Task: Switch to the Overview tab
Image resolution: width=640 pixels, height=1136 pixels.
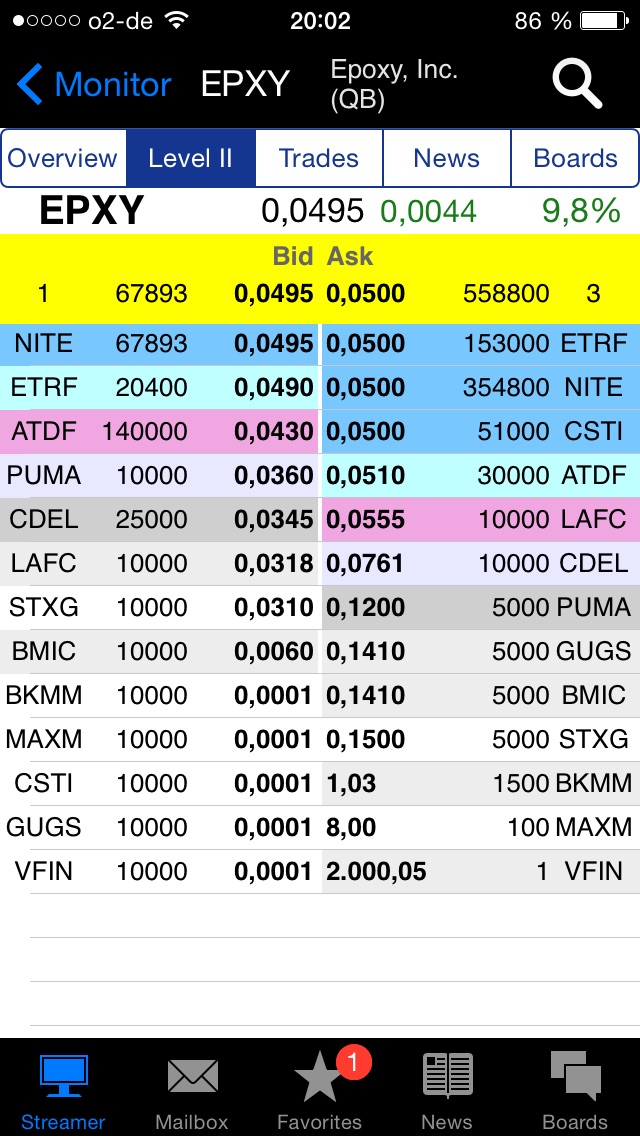Action: point(63,158)
